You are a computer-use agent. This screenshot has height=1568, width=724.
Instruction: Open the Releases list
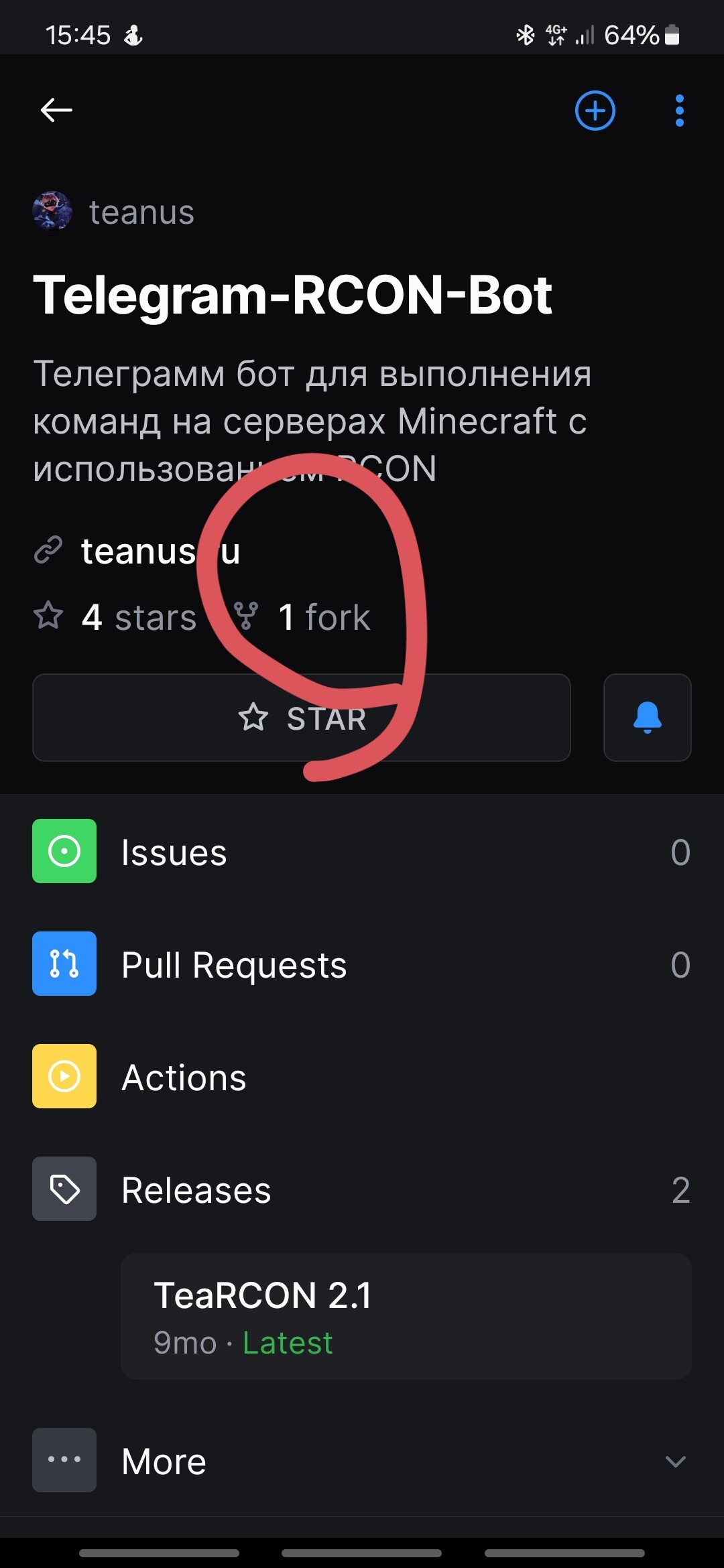(362, 1189)
